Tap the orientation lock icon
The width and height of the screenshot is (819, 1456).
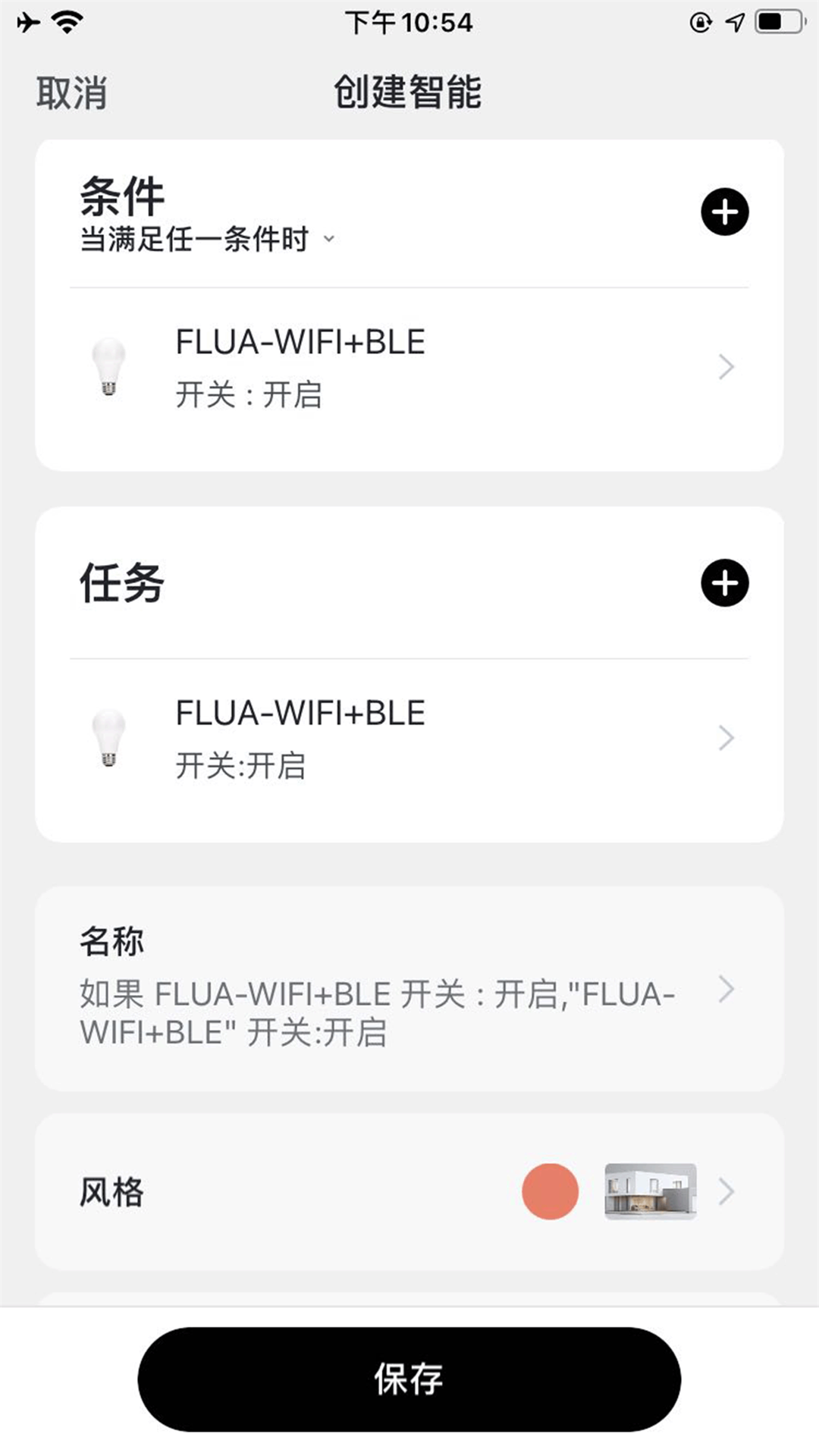699,22
